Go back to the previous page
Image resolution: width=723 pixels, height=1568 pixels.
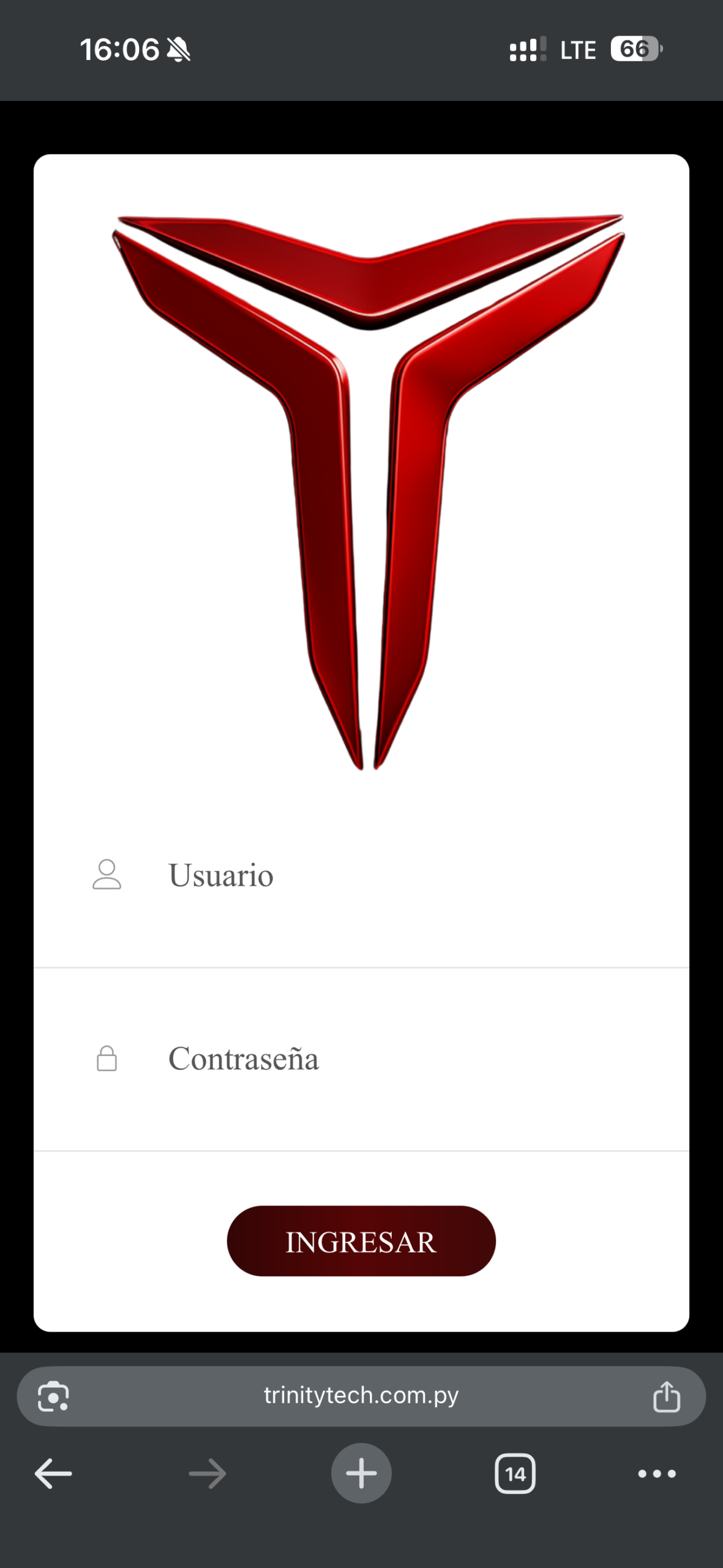[x=53, y=1474]
